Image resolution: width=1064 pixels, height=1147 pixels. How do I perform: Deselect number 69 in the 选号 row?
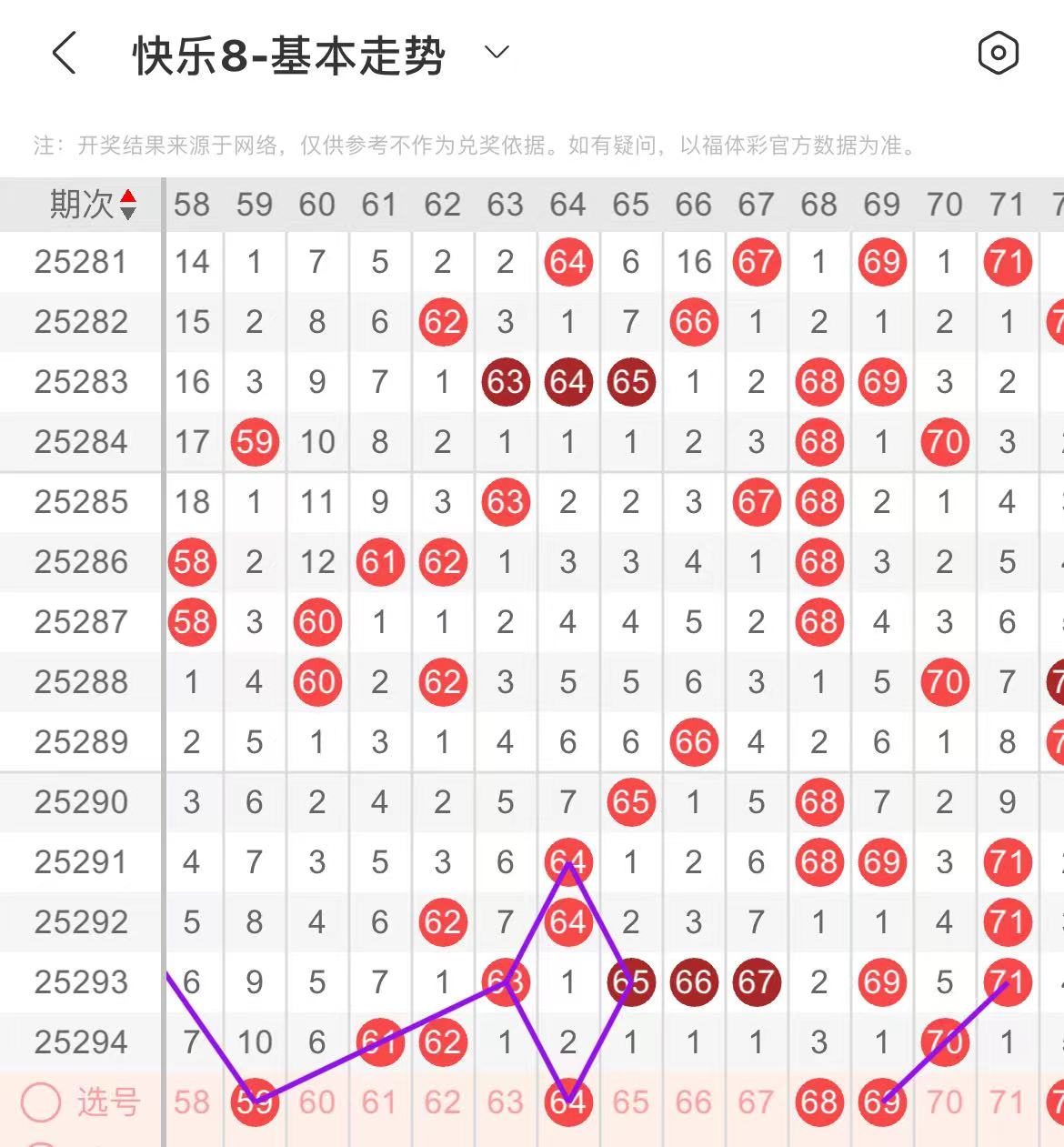(882, 1102)
